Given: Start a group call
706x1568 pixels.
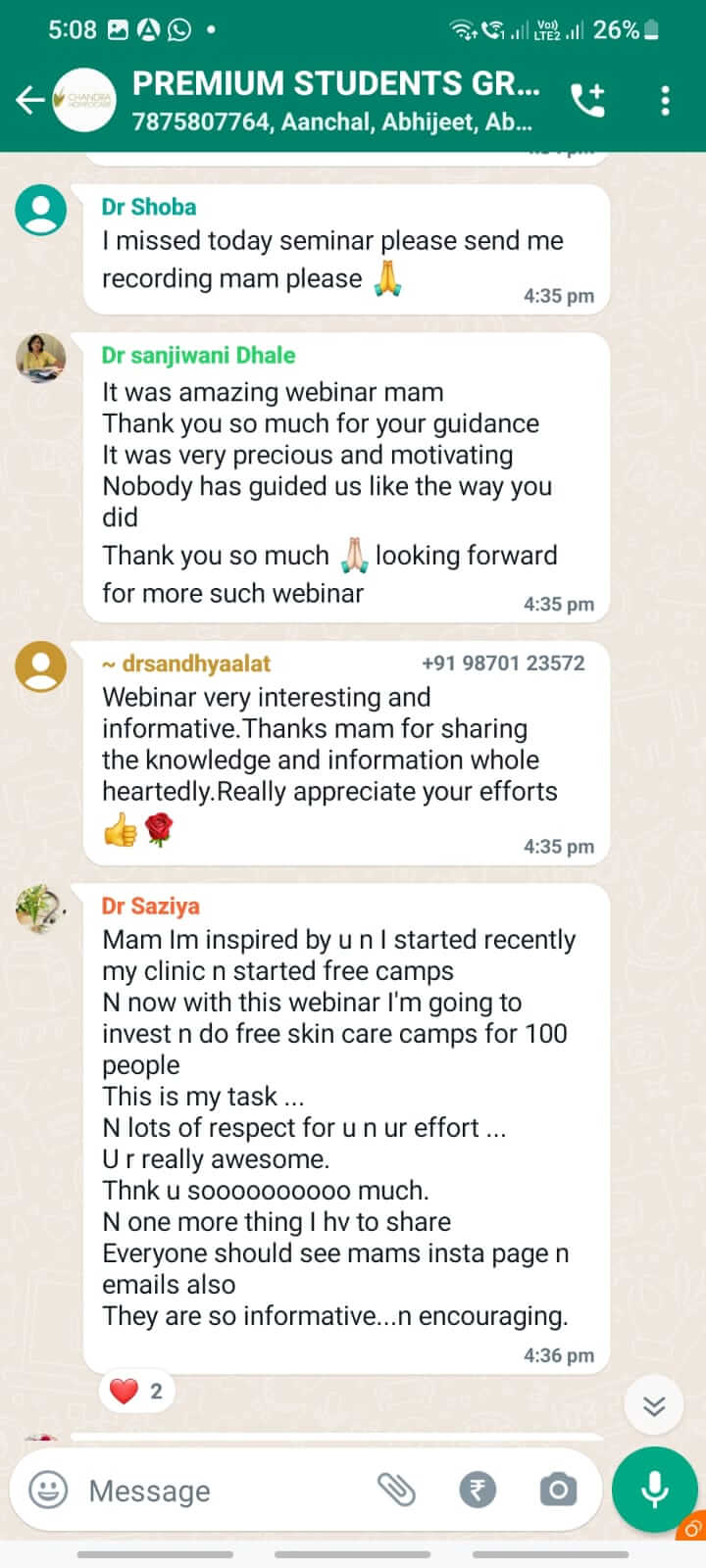Looking at the screenshot, I should pos(587,100).
